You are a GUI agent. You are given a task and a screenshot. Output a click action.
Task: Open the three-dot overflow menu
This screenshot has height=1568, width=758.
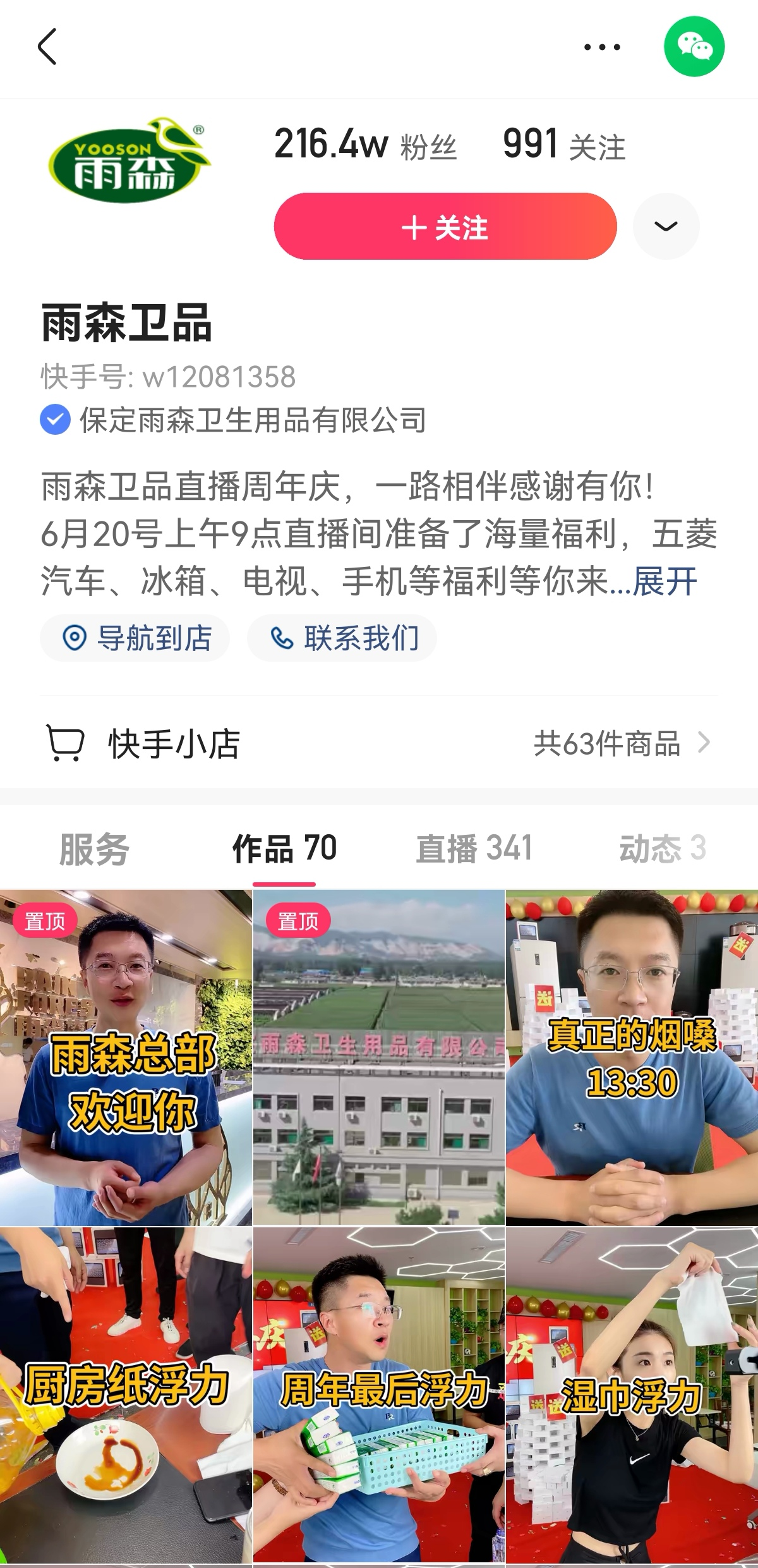pos(602,47)
